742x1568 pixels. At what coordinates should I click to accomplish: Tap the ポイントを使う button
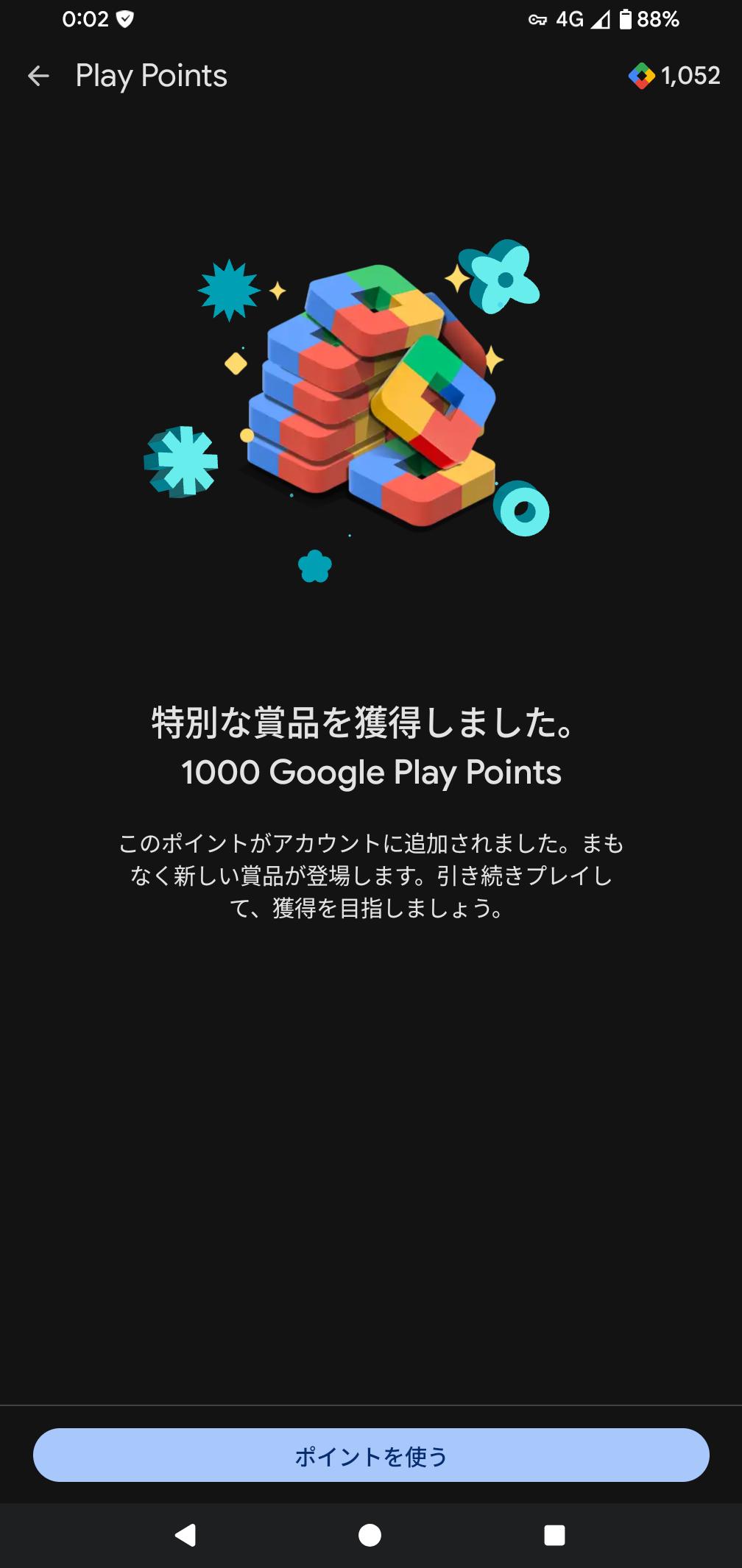(x=371, y=1455)
